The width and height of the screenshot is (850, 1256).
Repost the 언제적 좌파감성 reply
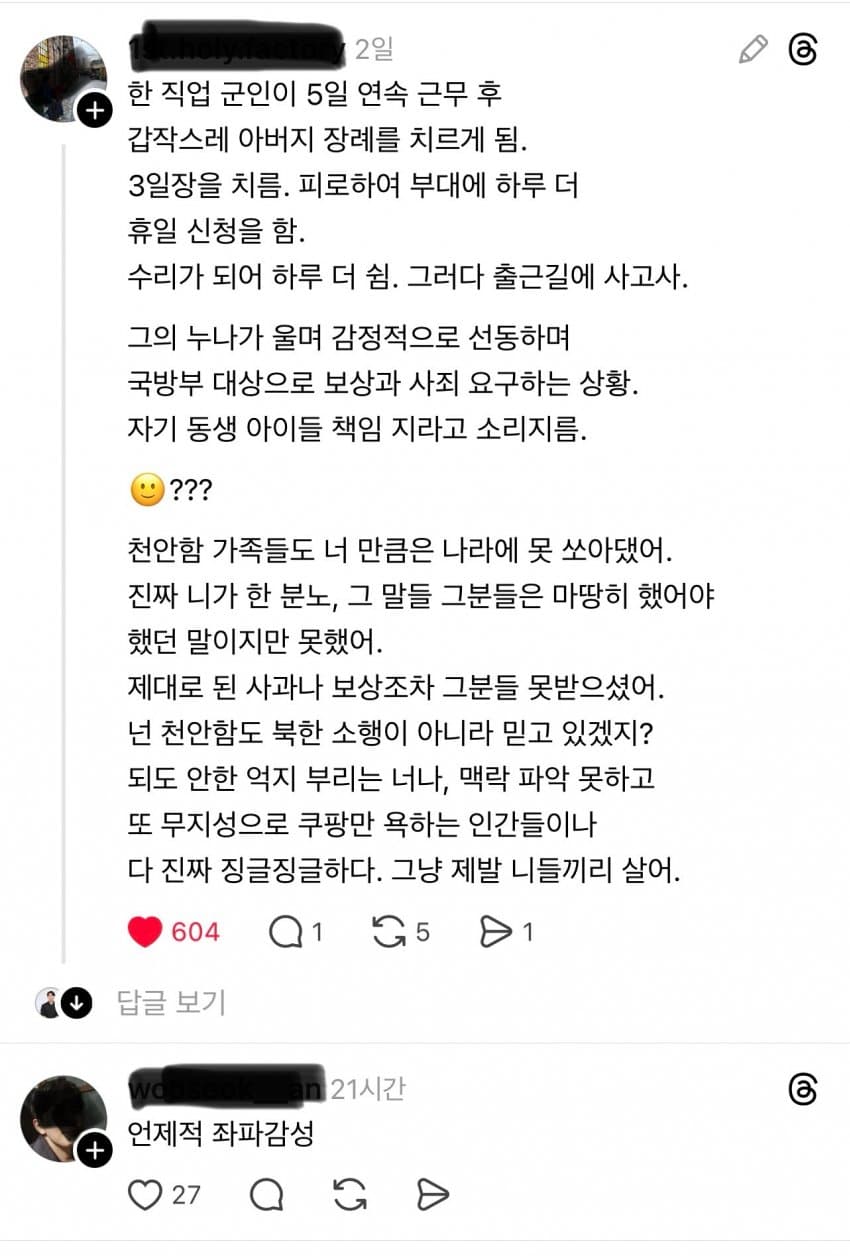pyautogui.click(x=349, y=1194)
